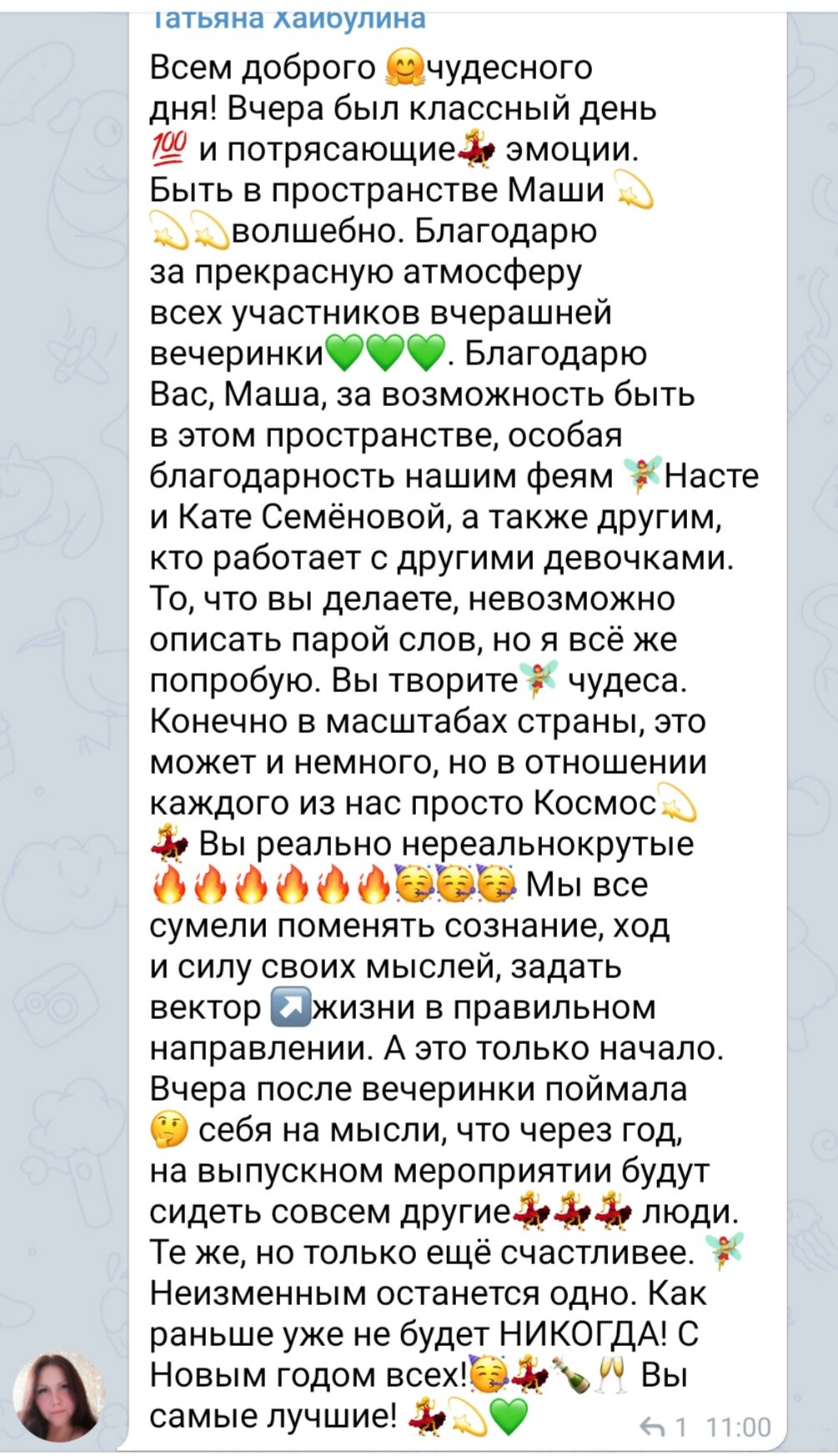
Task: View the reply thread with 1 reply
Action: pos(664,1427)
